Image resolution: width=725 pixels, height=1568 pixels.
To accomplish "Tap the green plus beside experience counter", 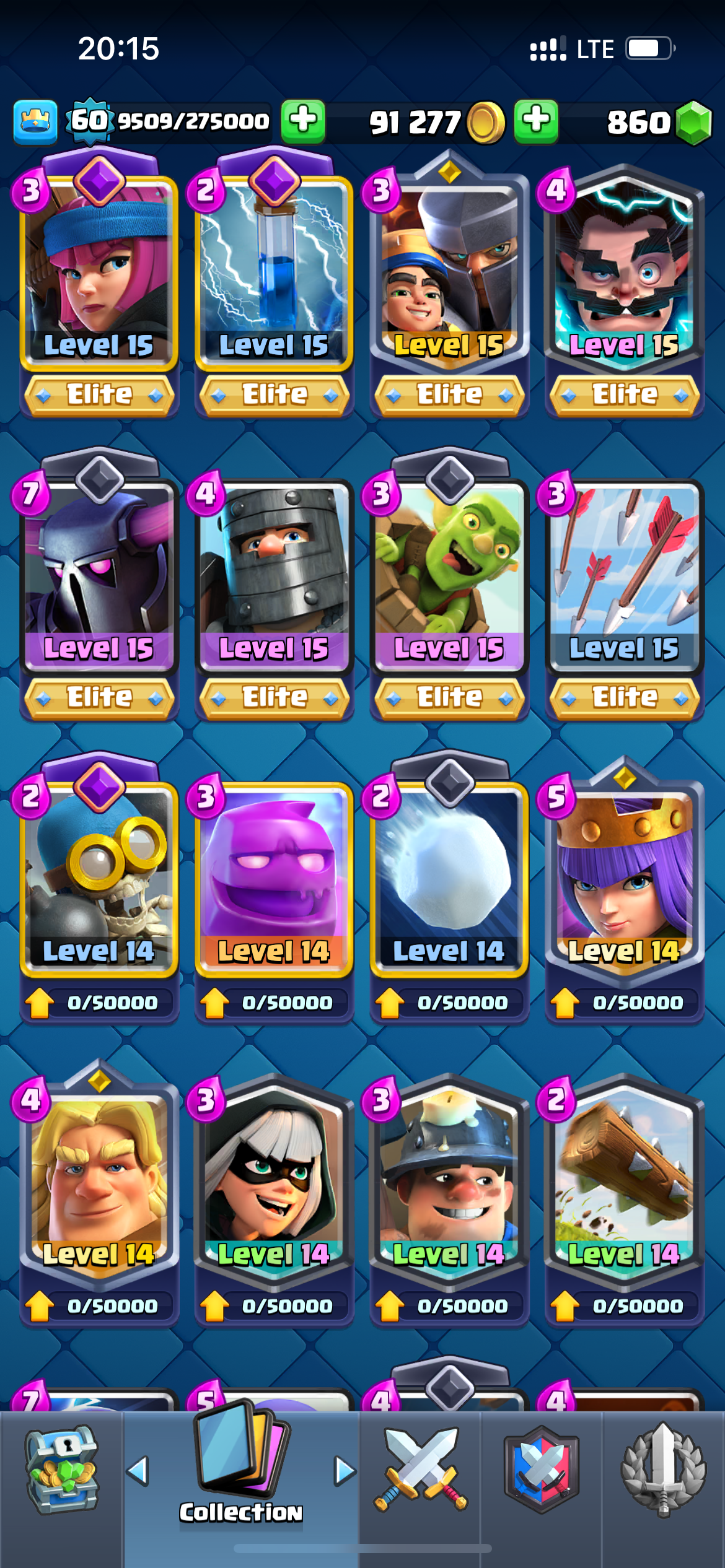I will tap(304, 121).
